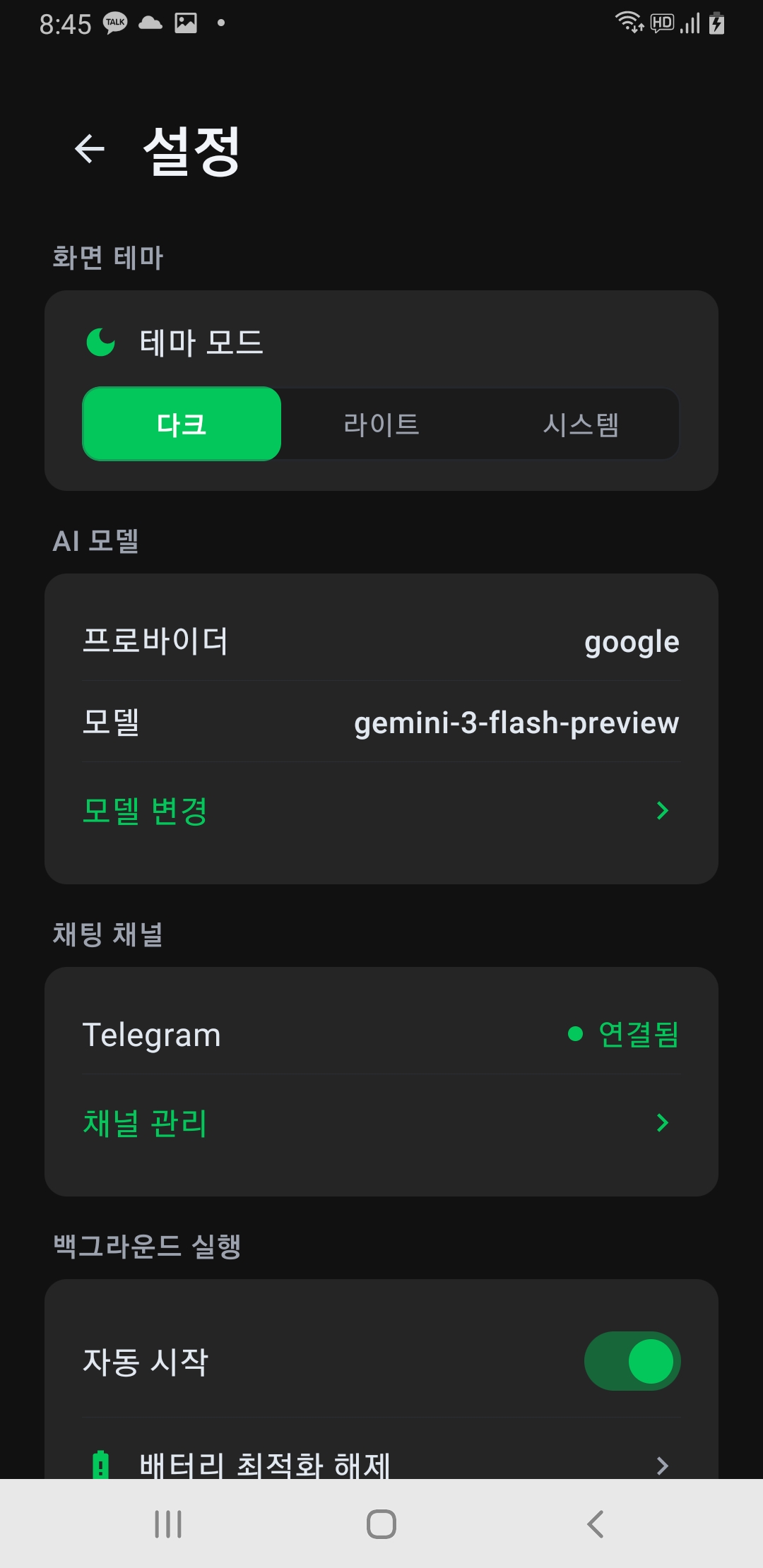Expand 모델 변경 with its chevron
The width and height of the screenshot is (763, 1568).
point(661,811)
